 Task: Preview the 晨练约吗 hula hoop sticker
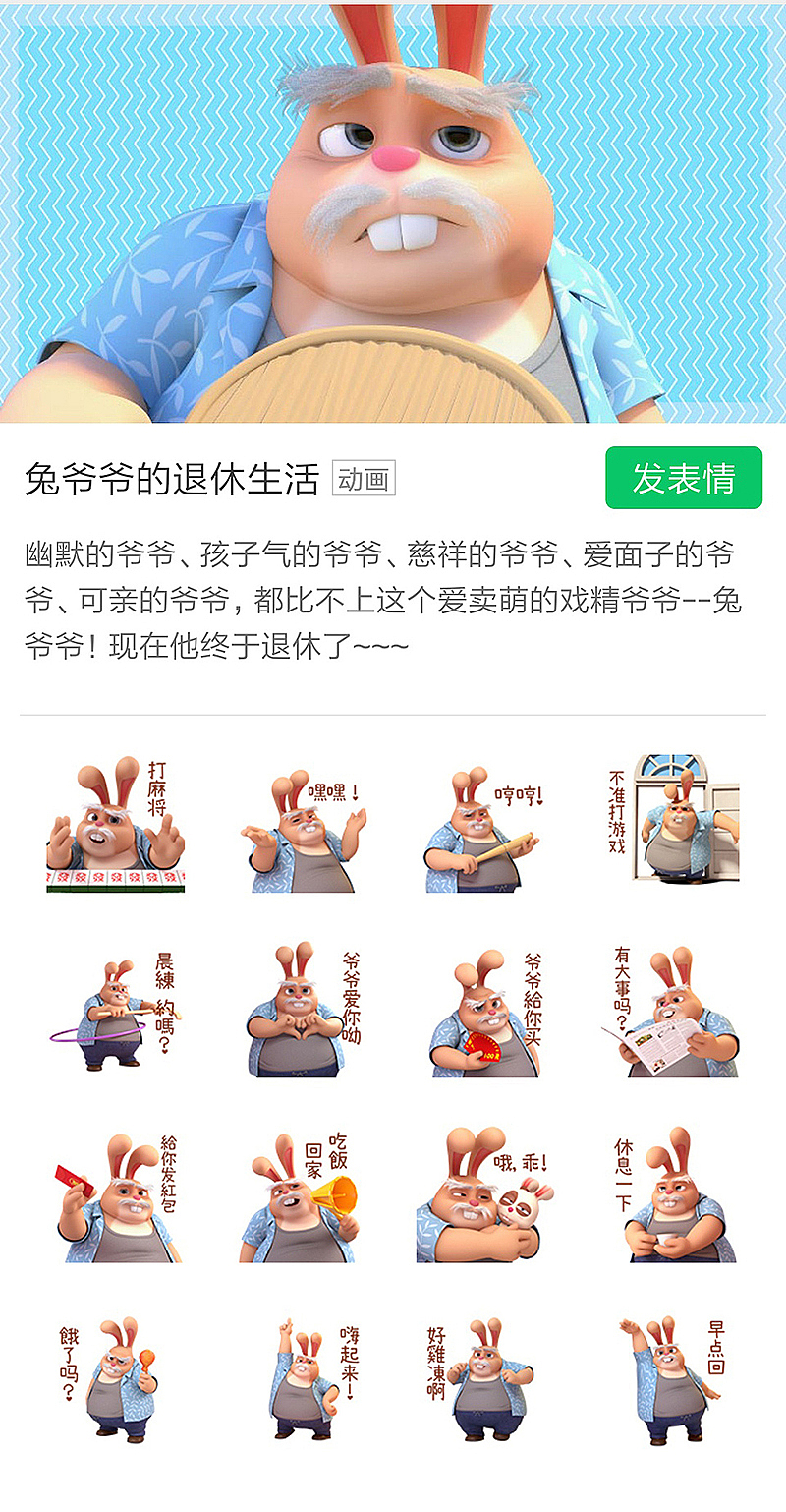click(116, 1013)
